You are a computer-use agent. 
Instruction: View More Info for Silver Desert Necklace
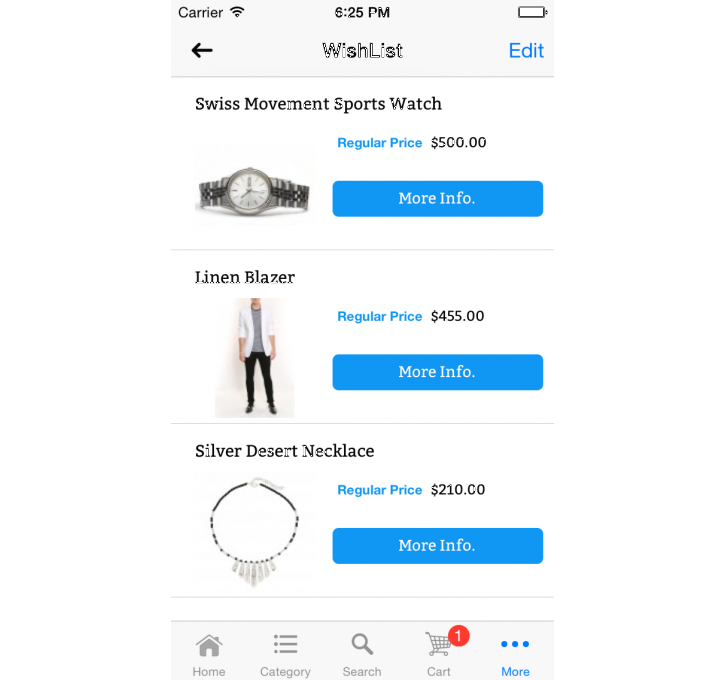[437, 546]
